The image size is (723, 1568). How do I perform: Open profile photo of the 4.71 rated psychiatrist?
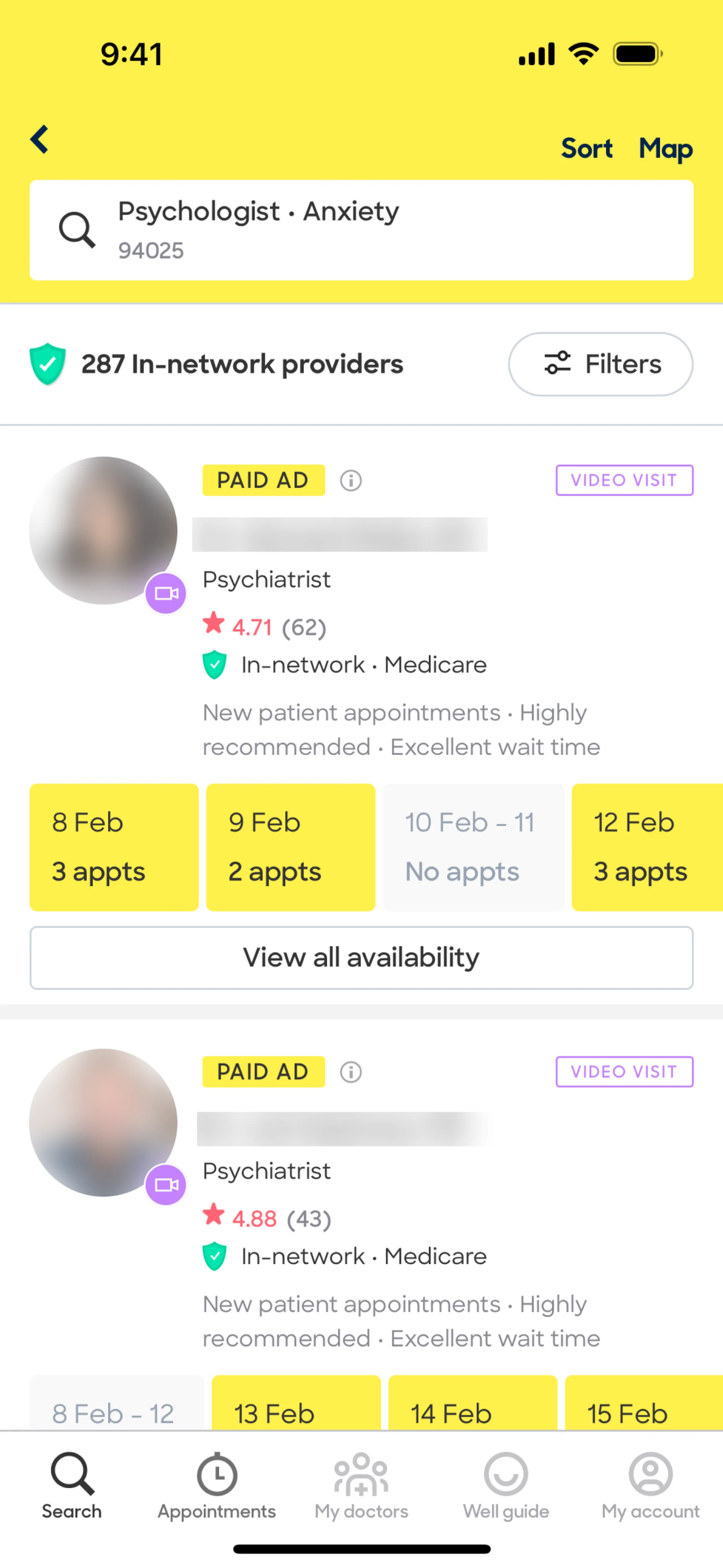pyautogui.click(x=103, y=530)
